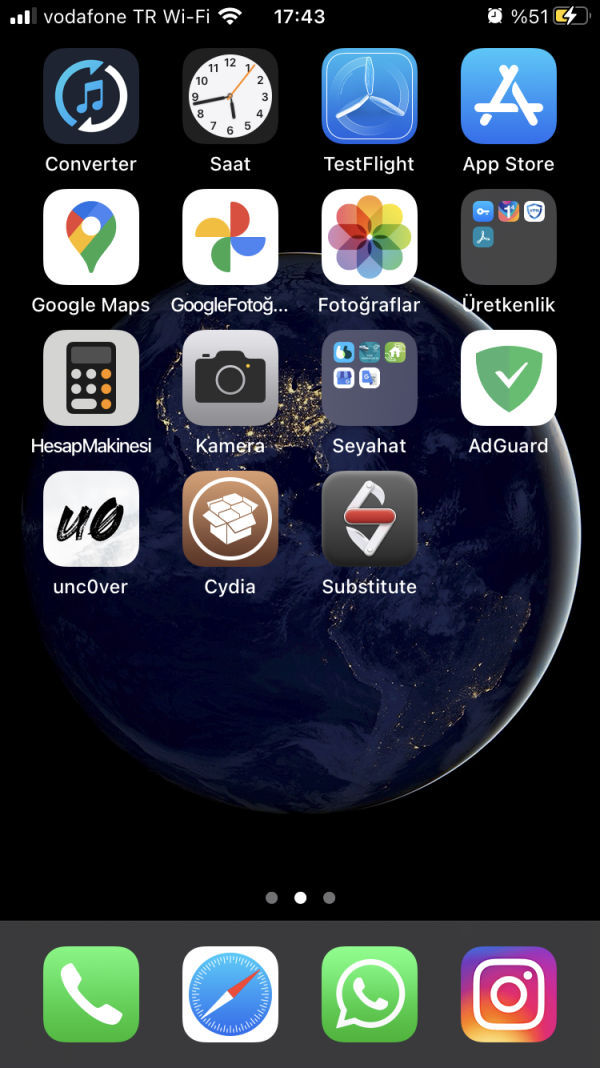Launch the unc0ver app
The height and width of the screenshot is (1068, 600).
tap(91, 519)
